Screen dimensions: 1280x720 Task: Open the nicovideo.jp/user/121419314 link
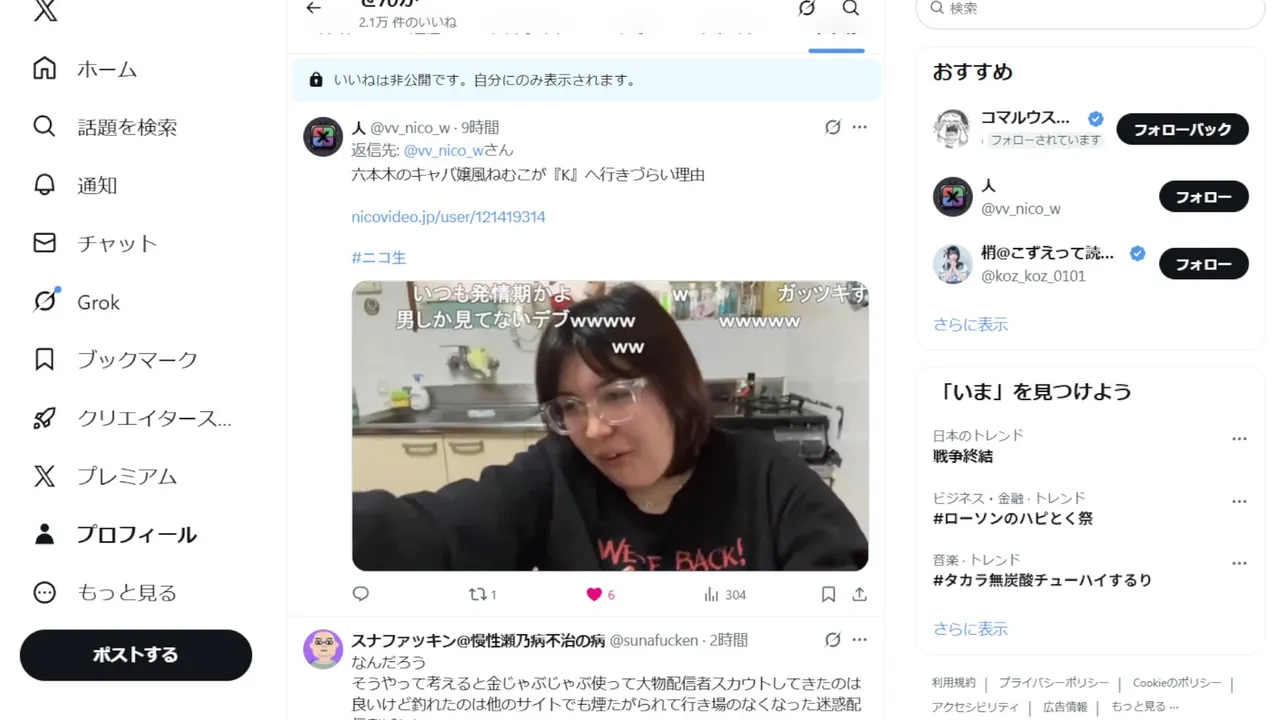tap(448, 217)
